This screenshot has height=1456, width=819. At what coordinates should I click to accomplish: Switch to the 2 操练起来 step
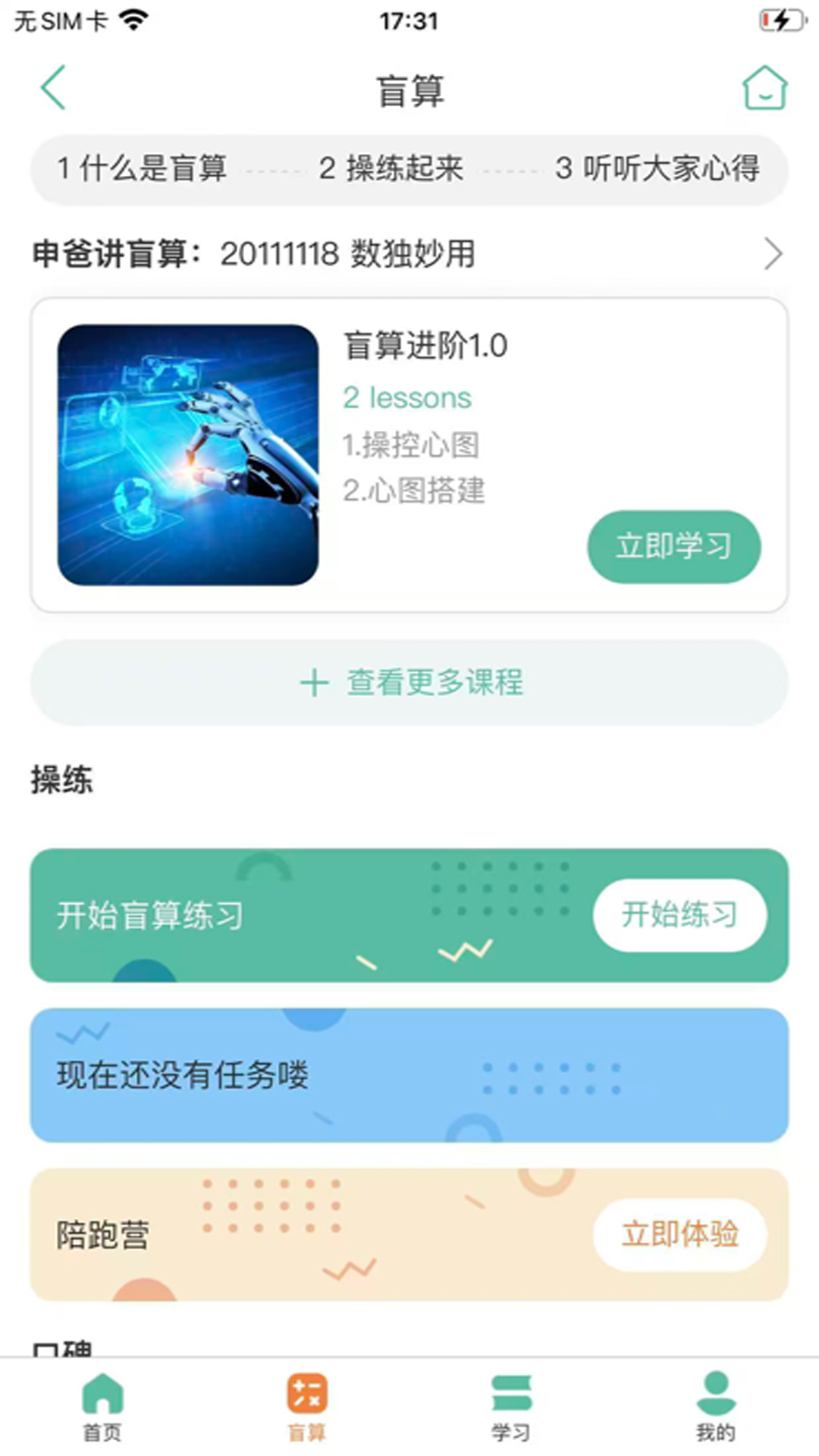(393, 170)
